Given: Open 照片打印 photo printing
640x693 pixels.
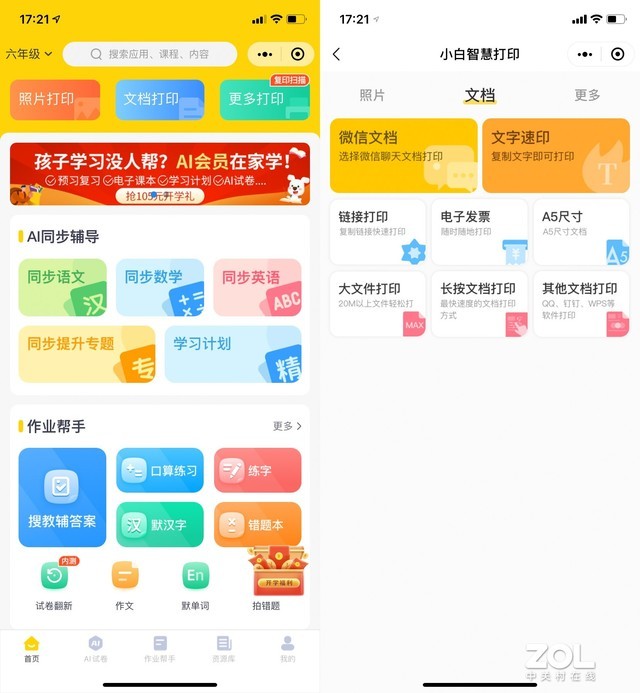Looking at the screenshot, I should pos(55,100).
